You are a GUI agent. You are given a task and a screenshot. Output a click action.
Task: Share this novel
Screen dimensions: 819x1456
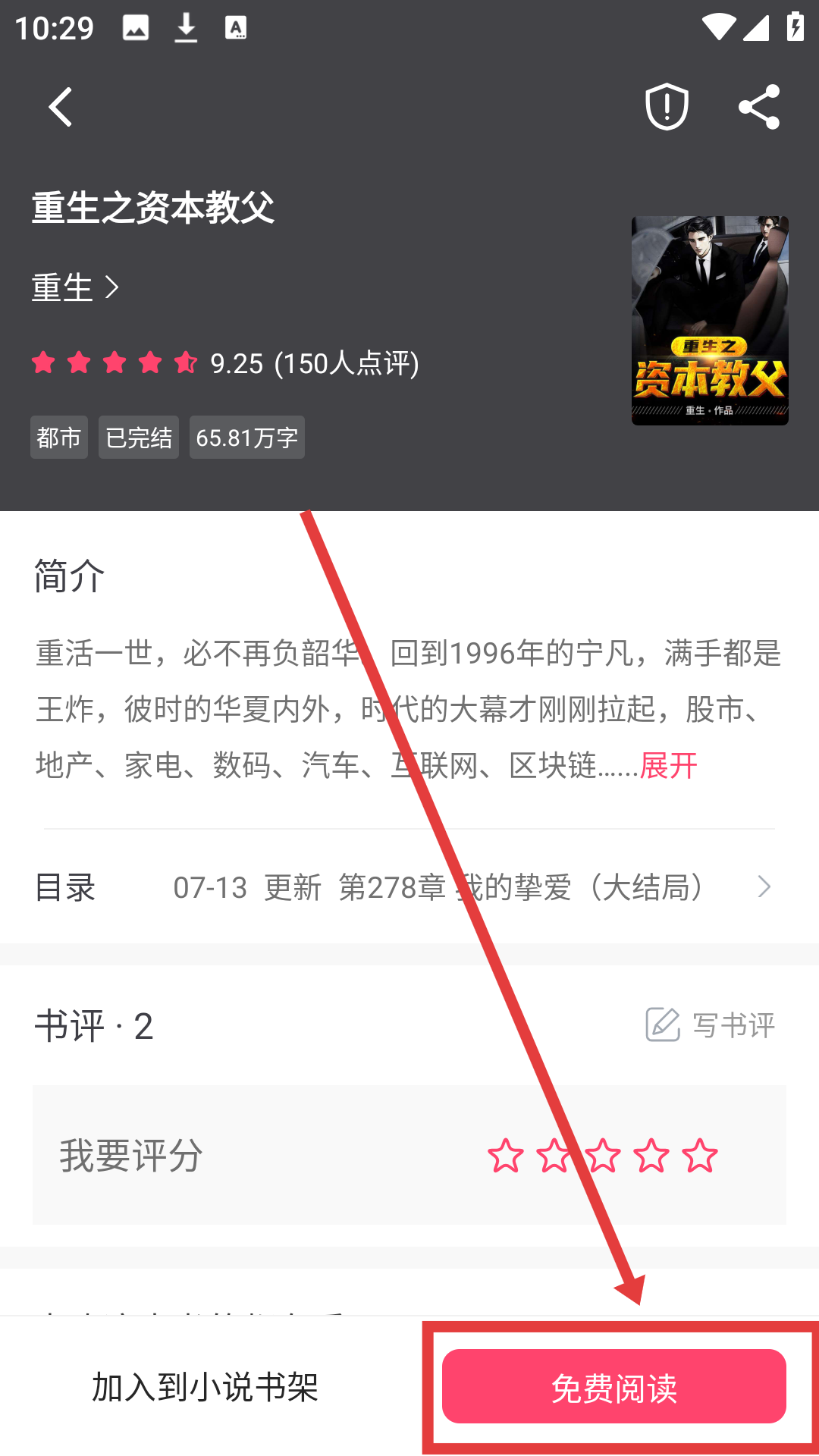coord(759,107)
